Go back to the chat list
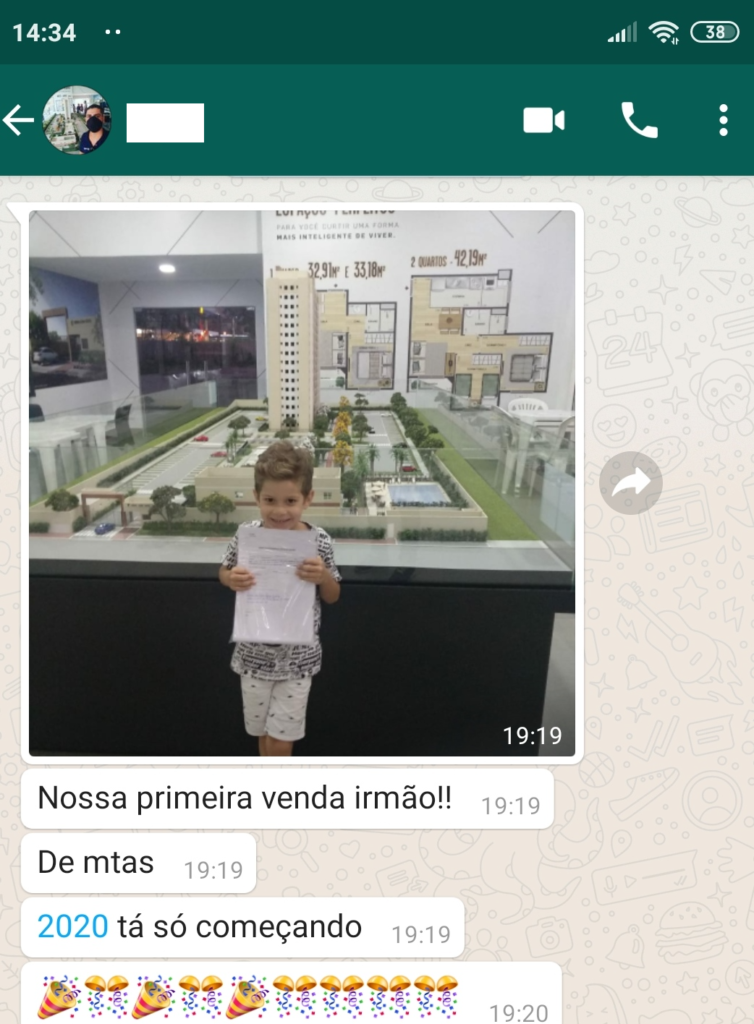The width and height of the screenshot is (754, 1024). coord(18,121)
